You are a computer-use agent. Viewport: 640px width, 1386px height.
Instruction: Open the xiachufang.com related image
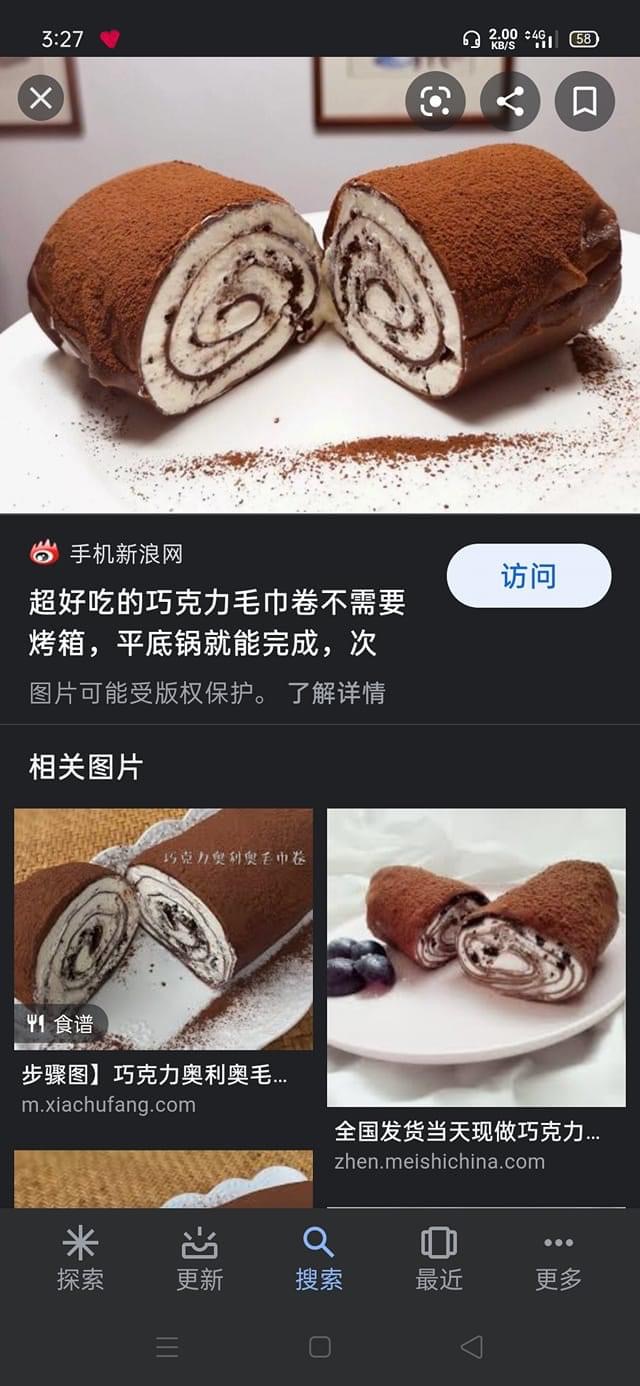[x=163, y=929]
